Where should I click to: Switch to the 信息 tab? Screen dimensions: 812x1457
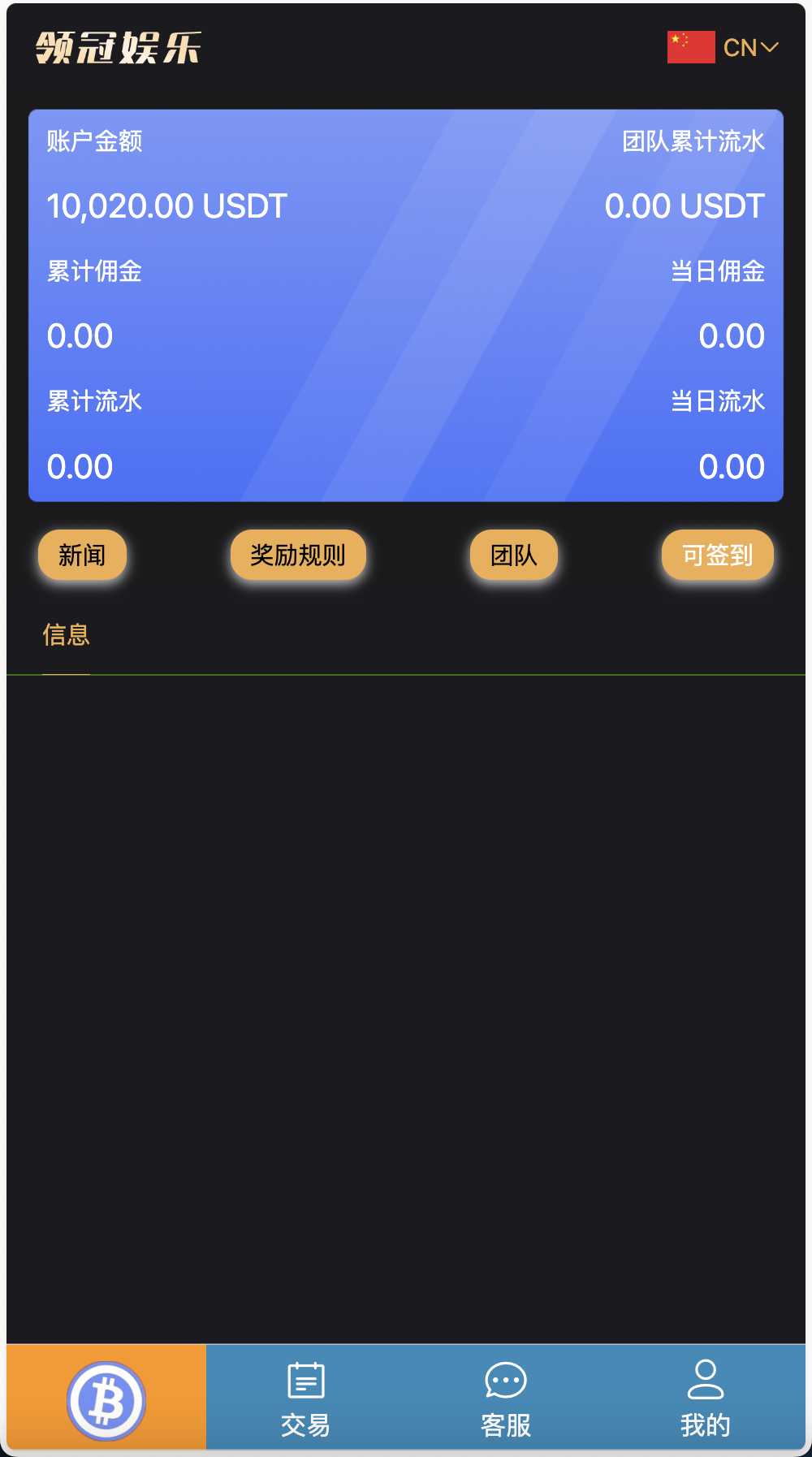[67, 636]
